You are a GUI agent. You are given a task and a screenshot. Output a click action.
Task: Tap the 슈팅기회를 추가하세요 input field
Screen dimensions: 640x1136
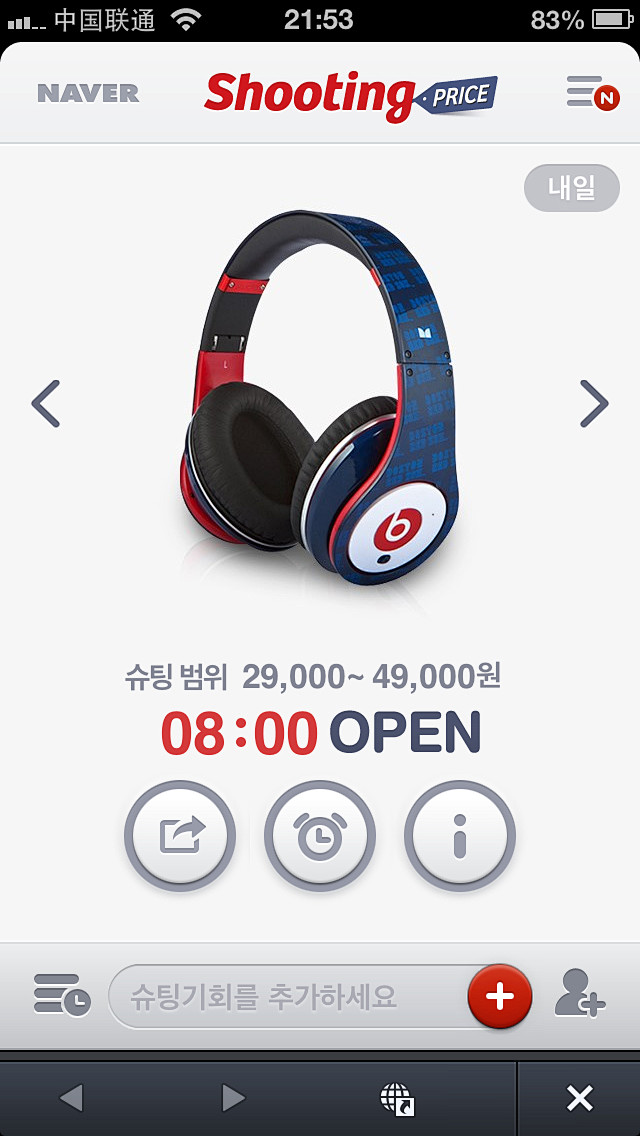[x=285, y=996]
